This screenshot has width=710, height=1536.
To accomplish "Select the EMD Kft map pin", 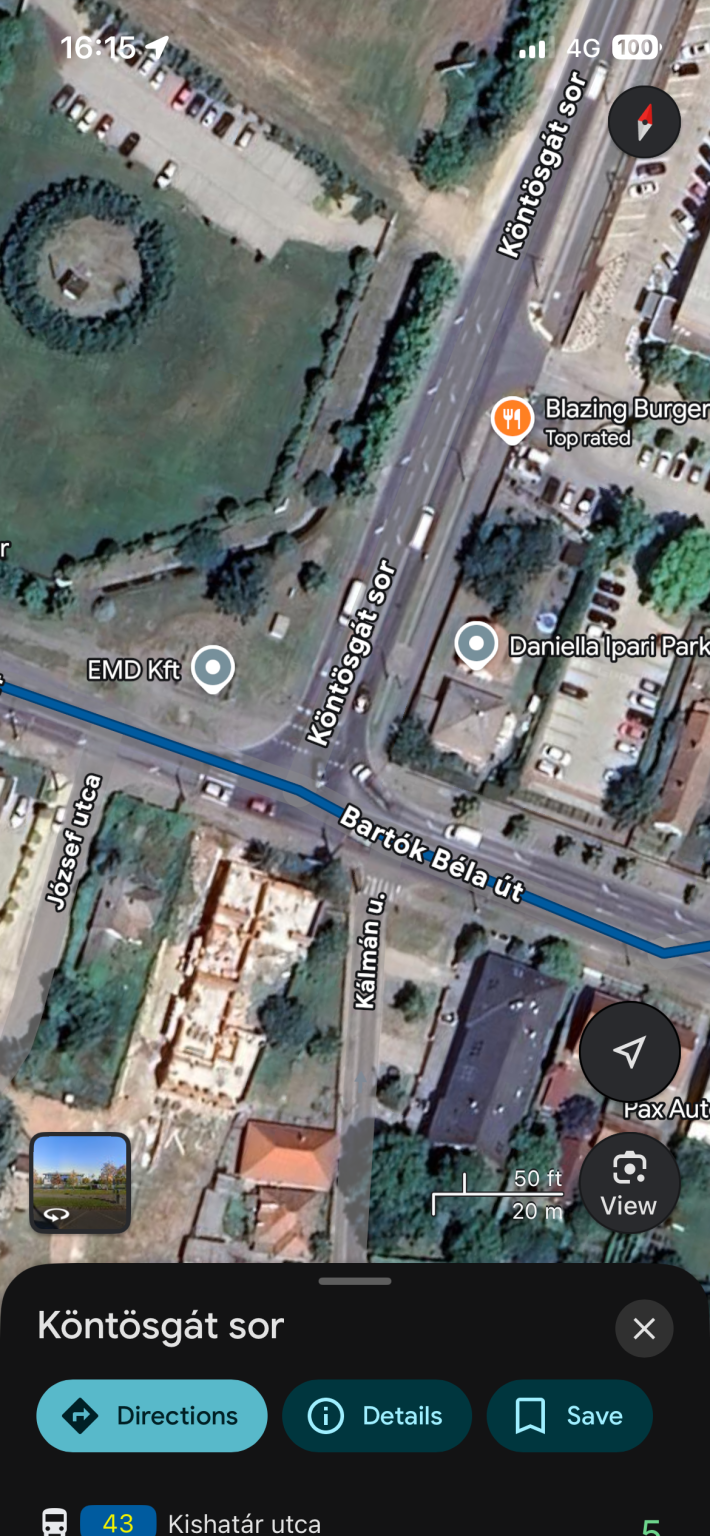I will pos(212,668).
